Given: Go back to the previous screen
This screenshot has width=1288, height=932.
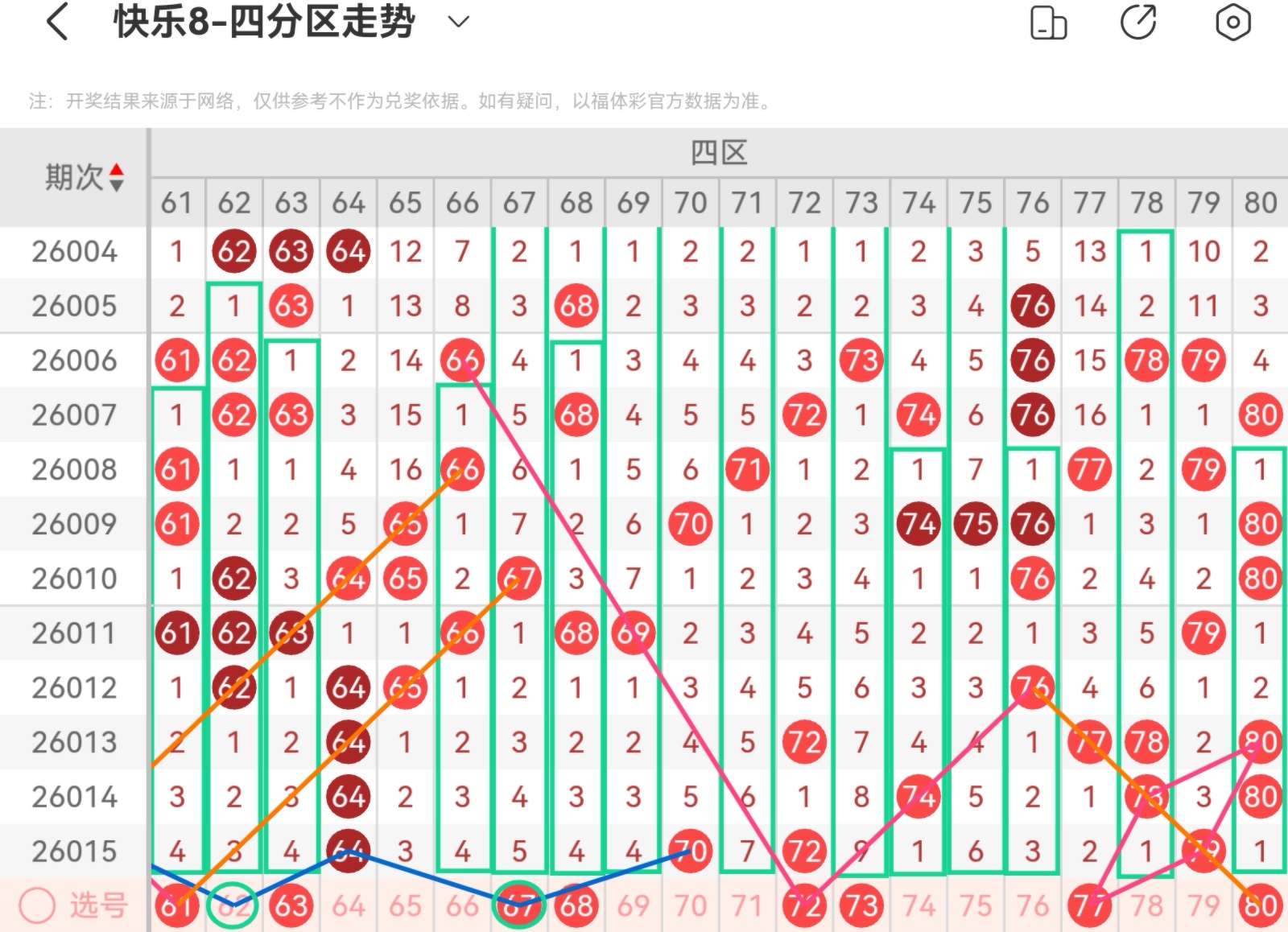Looking at the screenshot, I should click(57, 22).
